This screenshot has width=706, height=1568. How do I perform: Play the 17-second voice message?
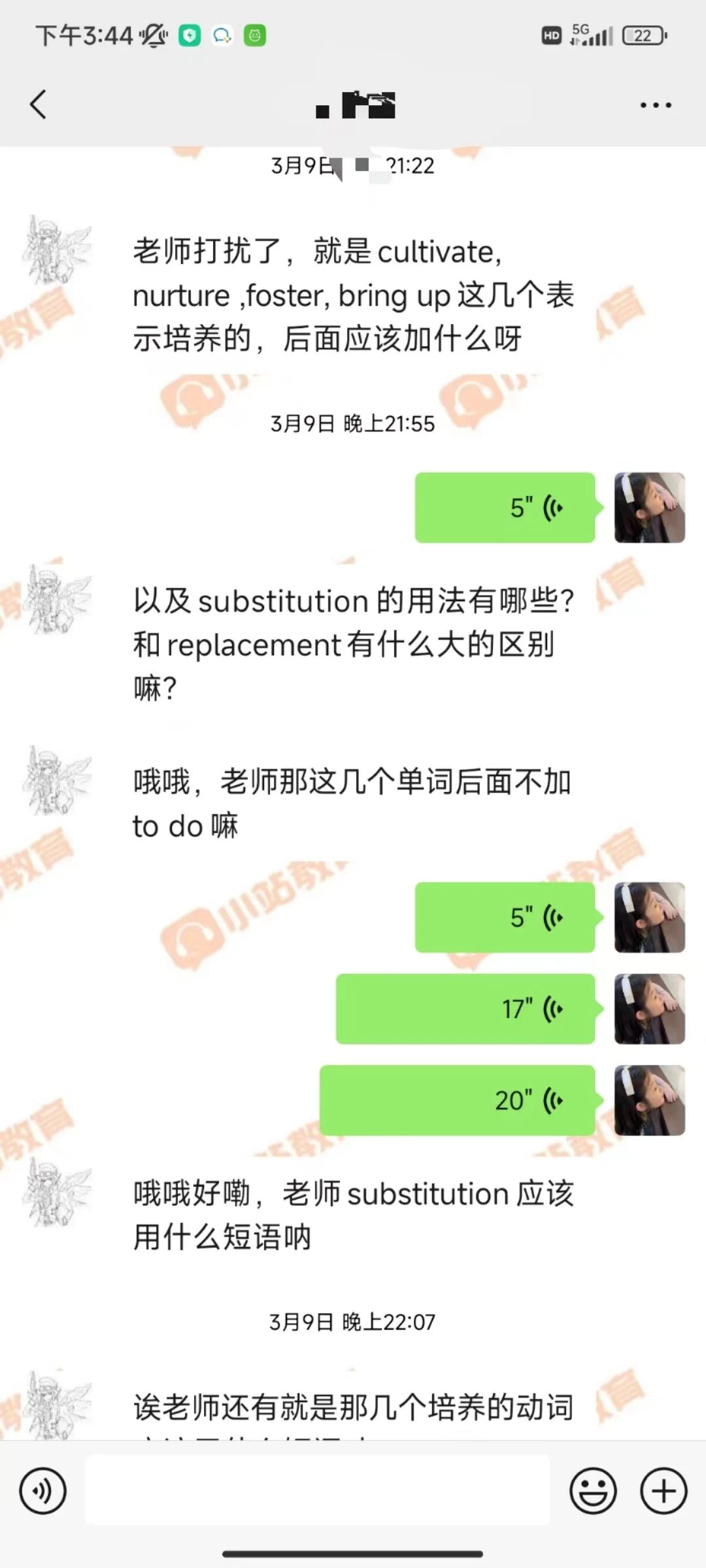coord(465,1009)
